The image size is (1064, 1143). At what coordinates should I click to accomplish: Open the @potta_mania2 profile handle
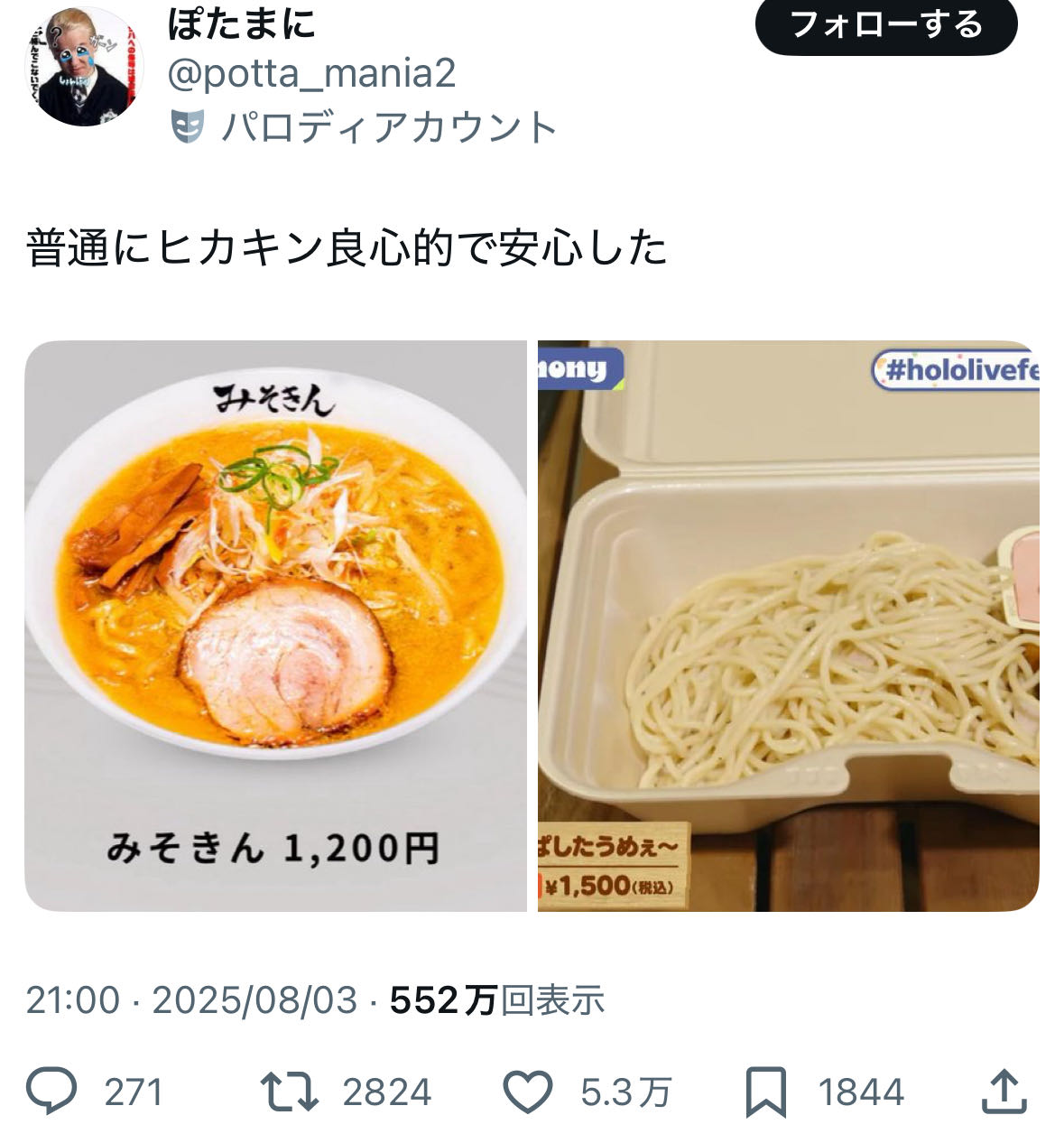coord(311,73)
